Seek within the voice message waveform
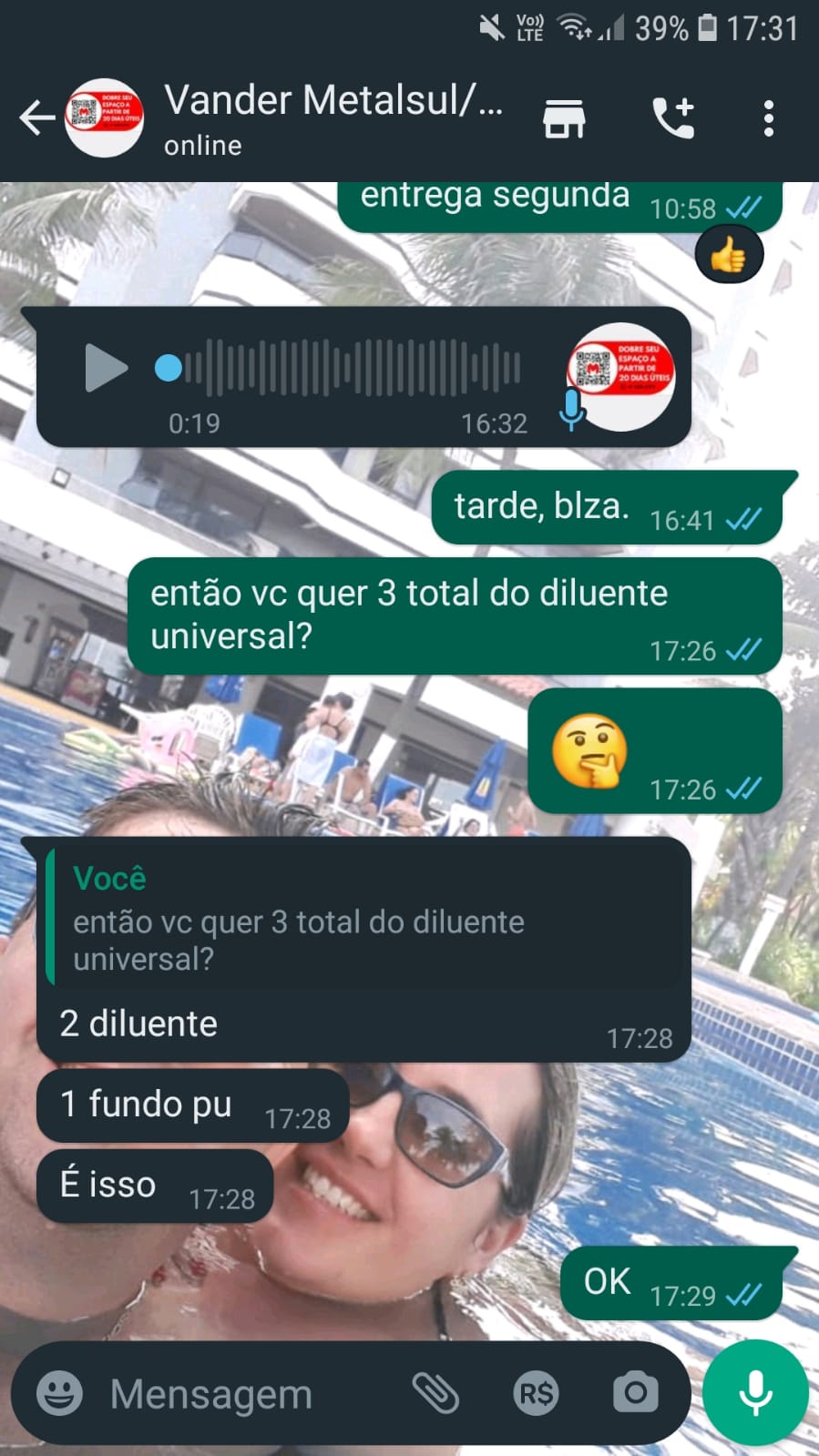 coord(355,368)
